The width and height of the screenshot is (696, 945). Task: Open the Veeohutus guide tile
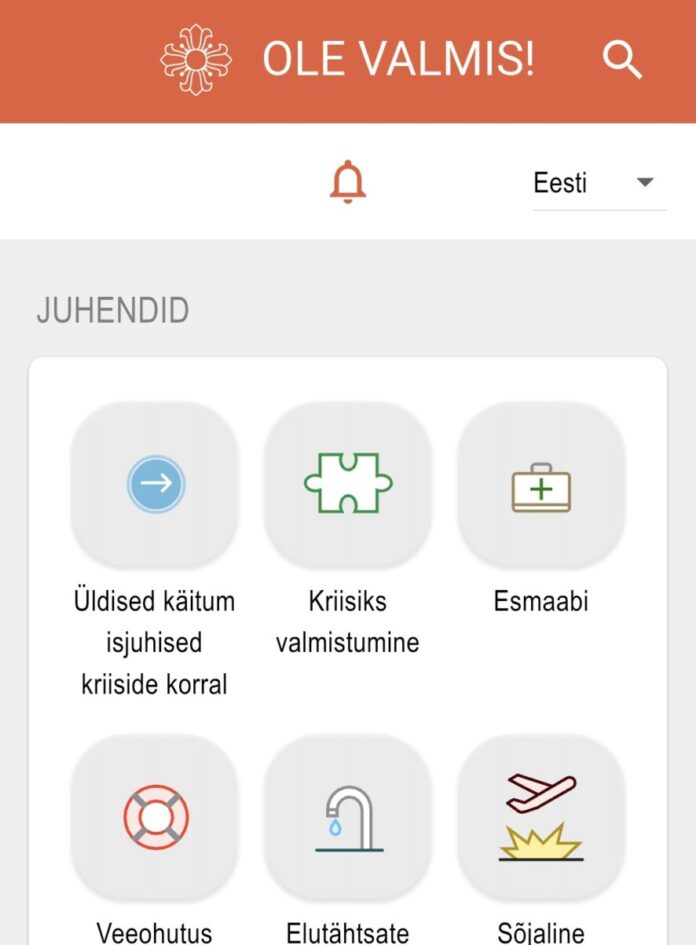[155, 818]
